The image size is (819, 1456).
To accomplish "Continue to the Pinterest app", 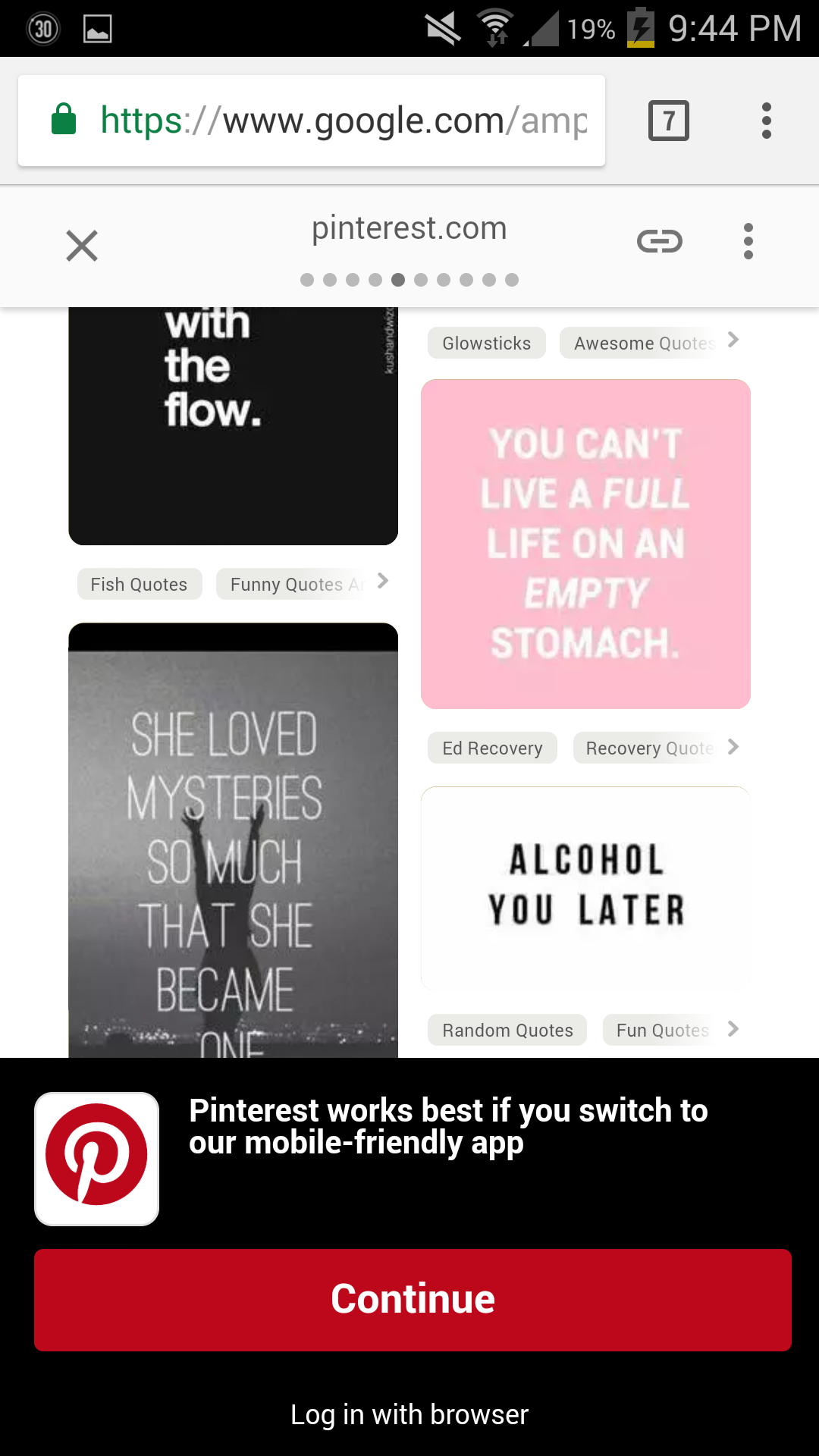I will pyautogui.click(x=413, y=1300).
